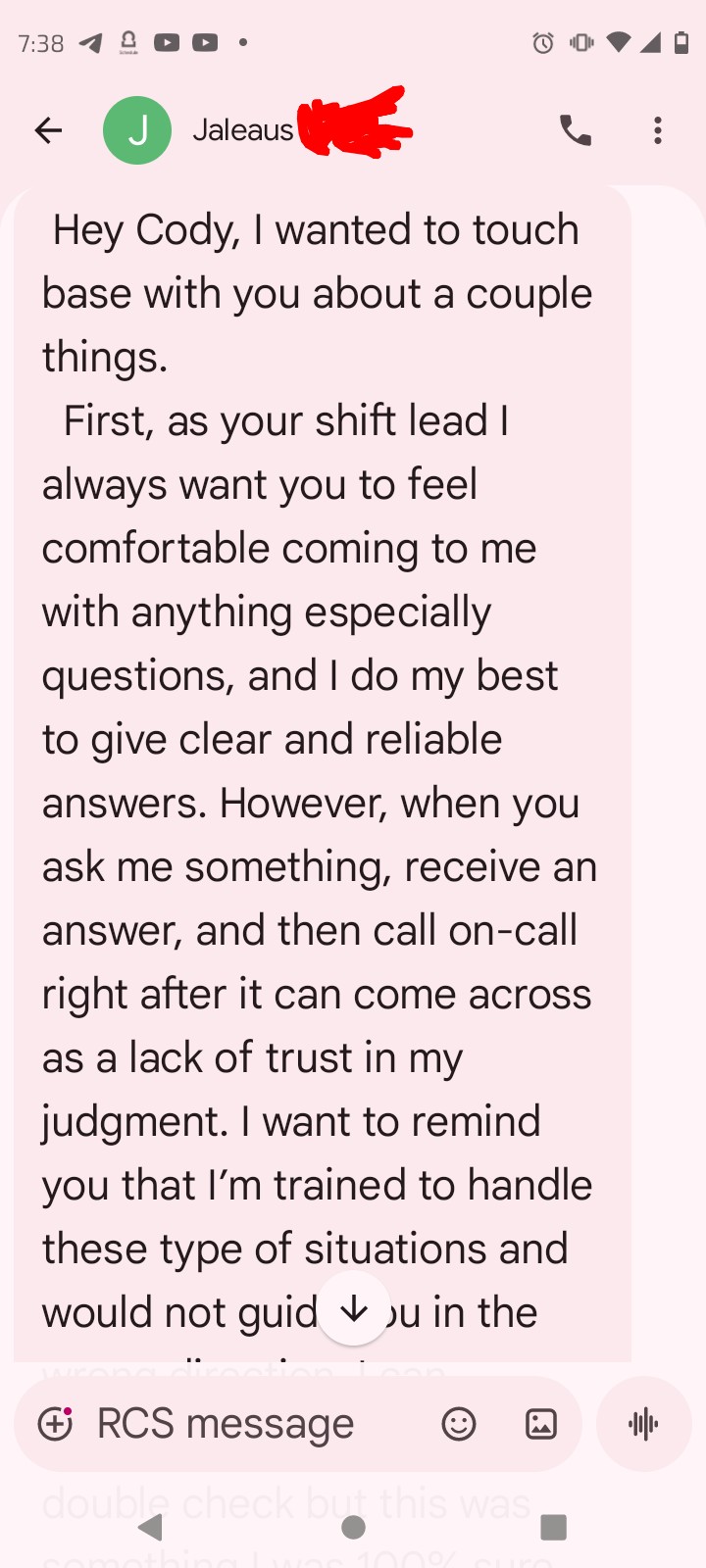
Task: Call Jaleaus with the phone icon
Action: [576, 130]
